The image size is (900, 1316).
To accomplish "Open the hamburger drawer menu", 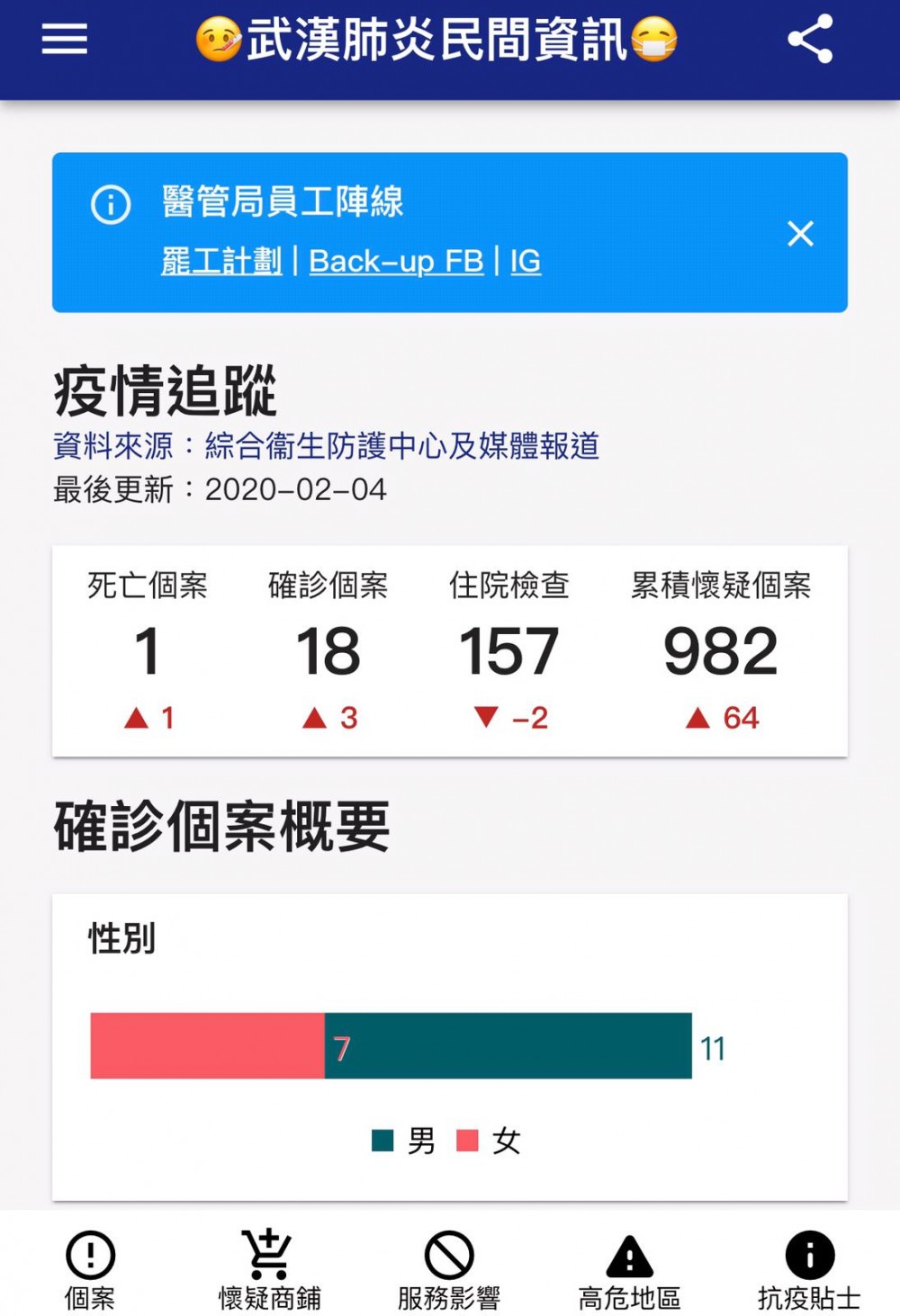I will click(65, 40).
